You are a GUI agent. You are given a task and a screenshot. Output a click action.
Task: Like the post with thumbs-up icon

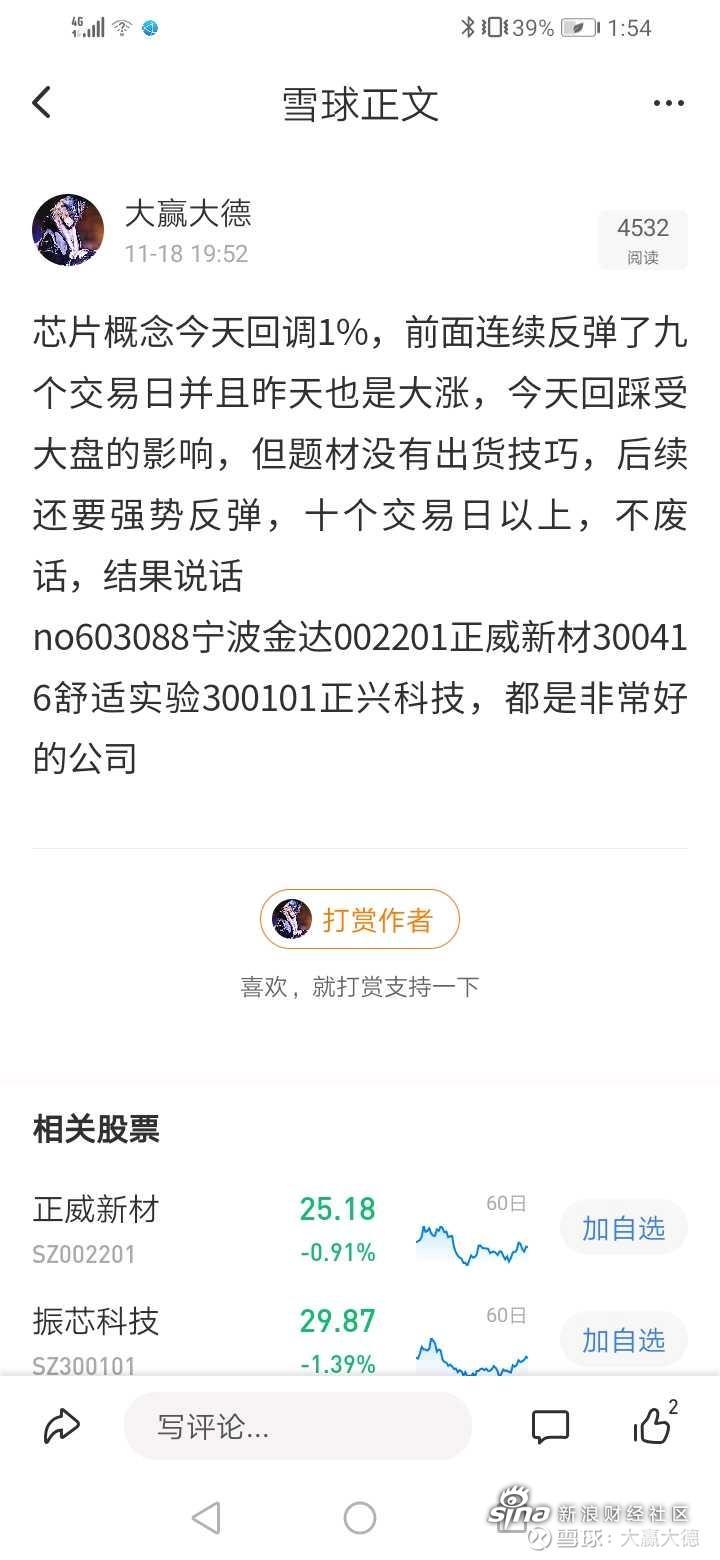pyautogui.click(x=652, y=1426)
